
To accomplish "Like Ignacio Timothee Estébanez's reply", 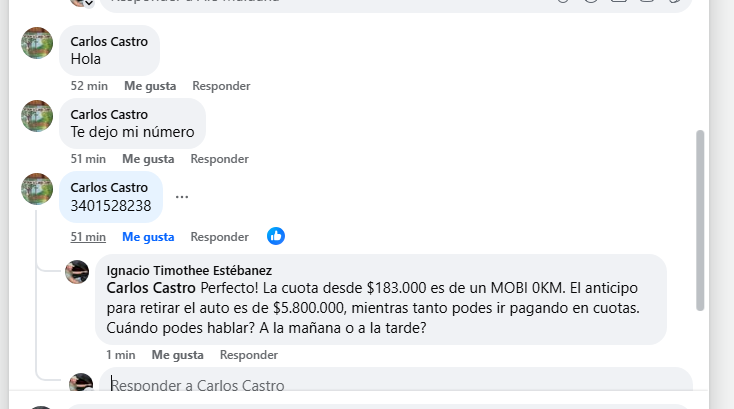I will [177, 355].
